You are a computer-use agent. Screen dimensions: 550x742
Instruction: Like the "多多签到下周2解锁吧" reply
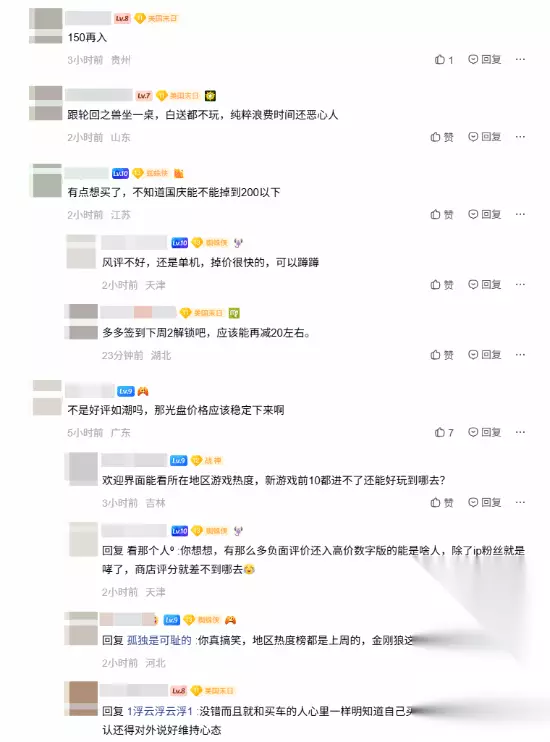pyautogui.click(x=442, y=355)
